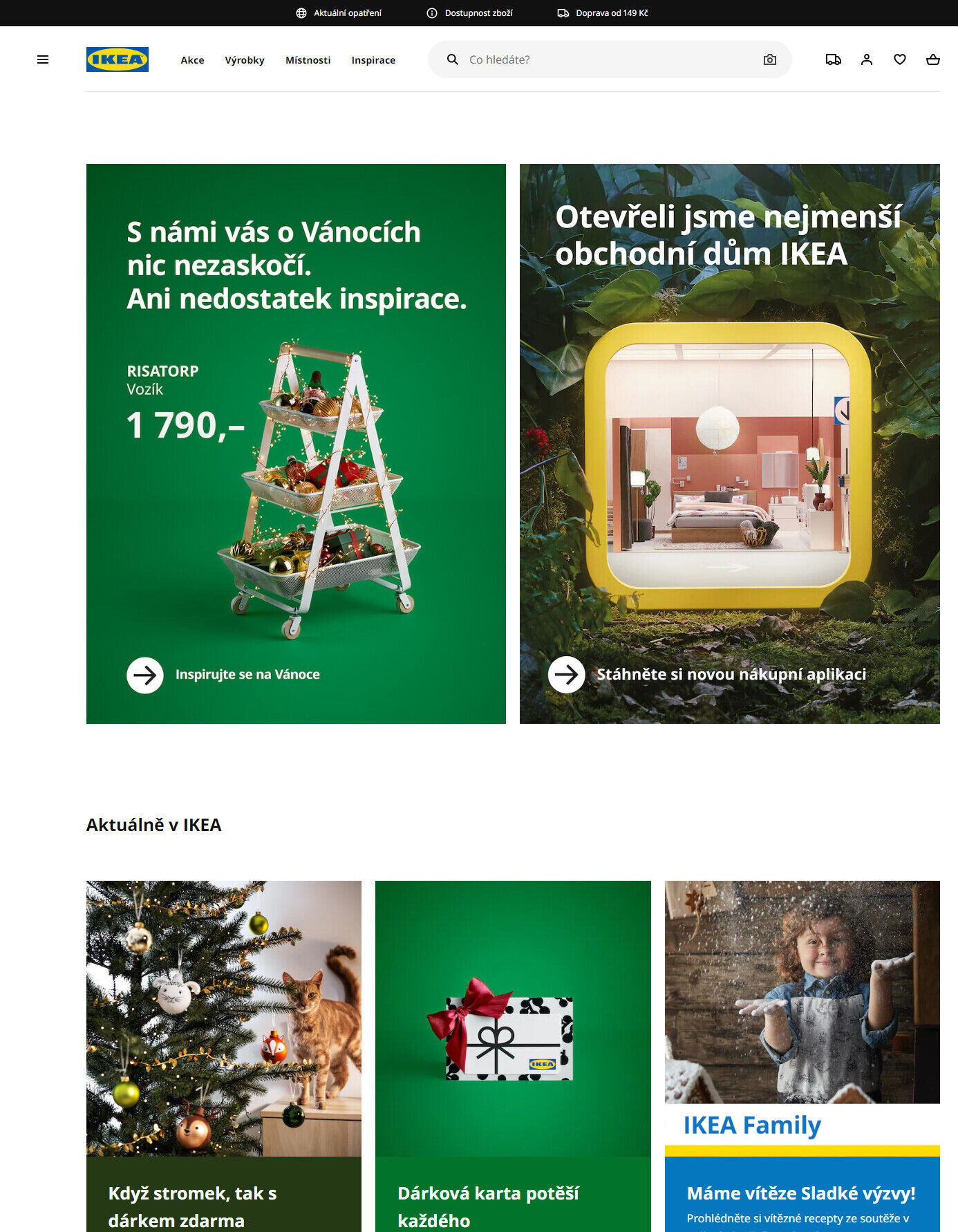This screenshot has height=1232, width=958.
Task: Open the Inspirace menu item
Action: (x=373, y=60)
